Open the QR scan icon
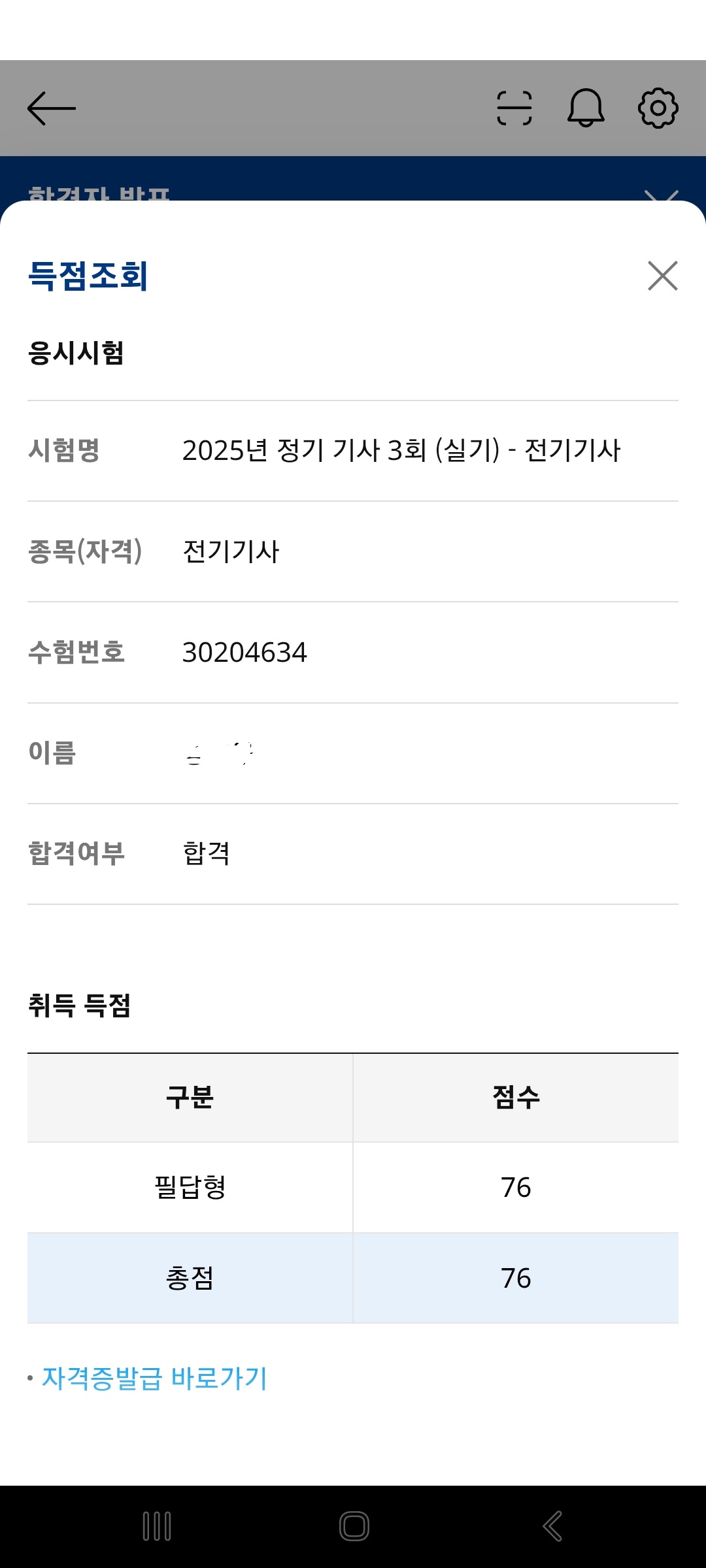The image size is (706, 1568). tap(514, 108)
